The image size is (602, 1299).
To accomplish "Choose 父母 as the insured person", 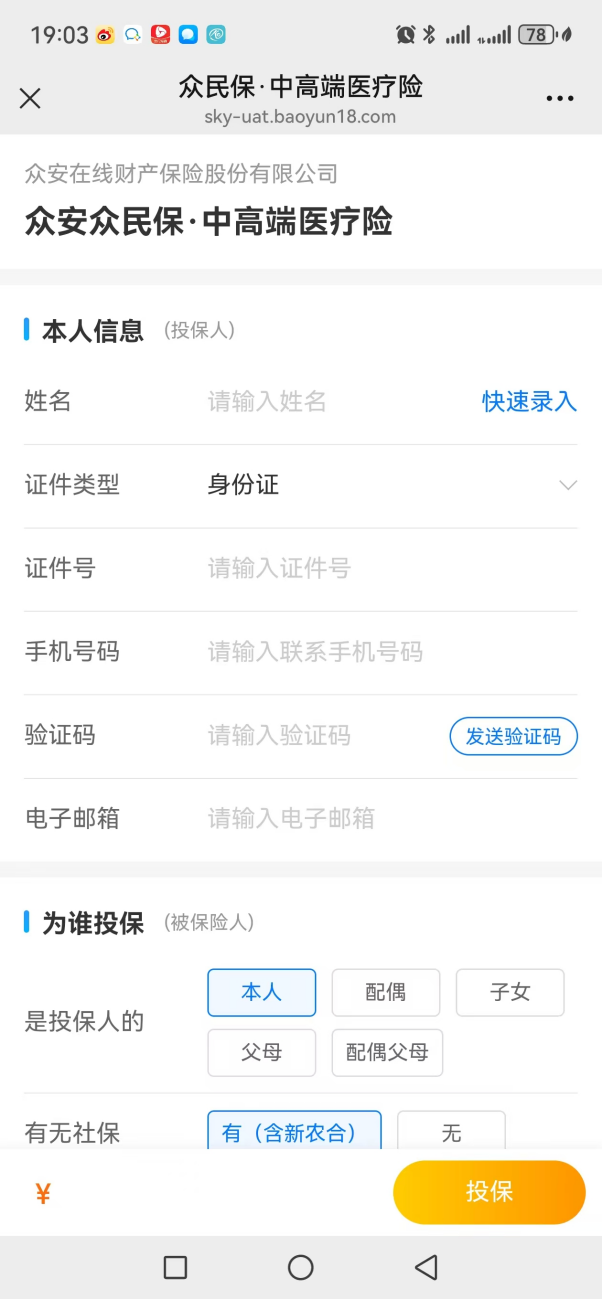I will click(262, 1052).
